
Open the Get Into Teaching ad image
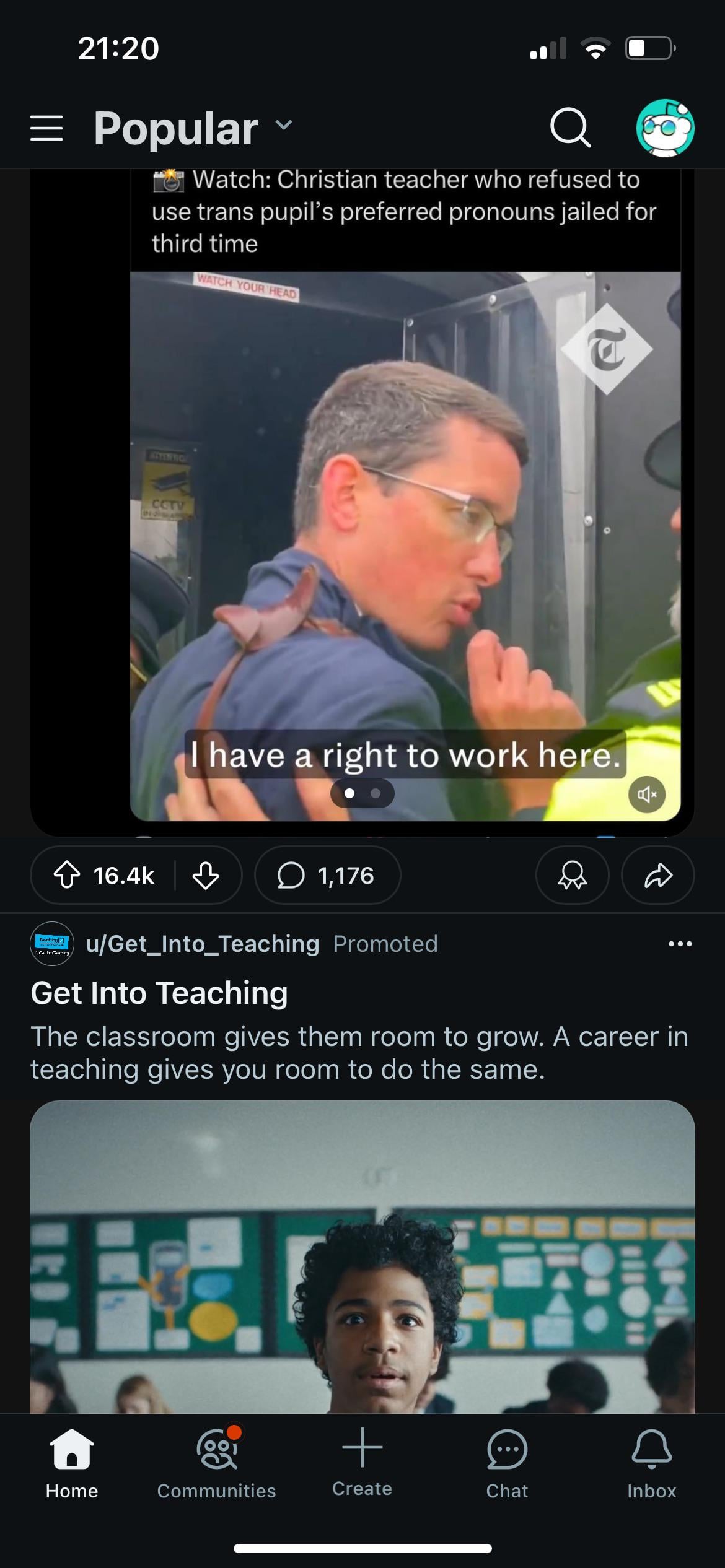coord(362,1257)
